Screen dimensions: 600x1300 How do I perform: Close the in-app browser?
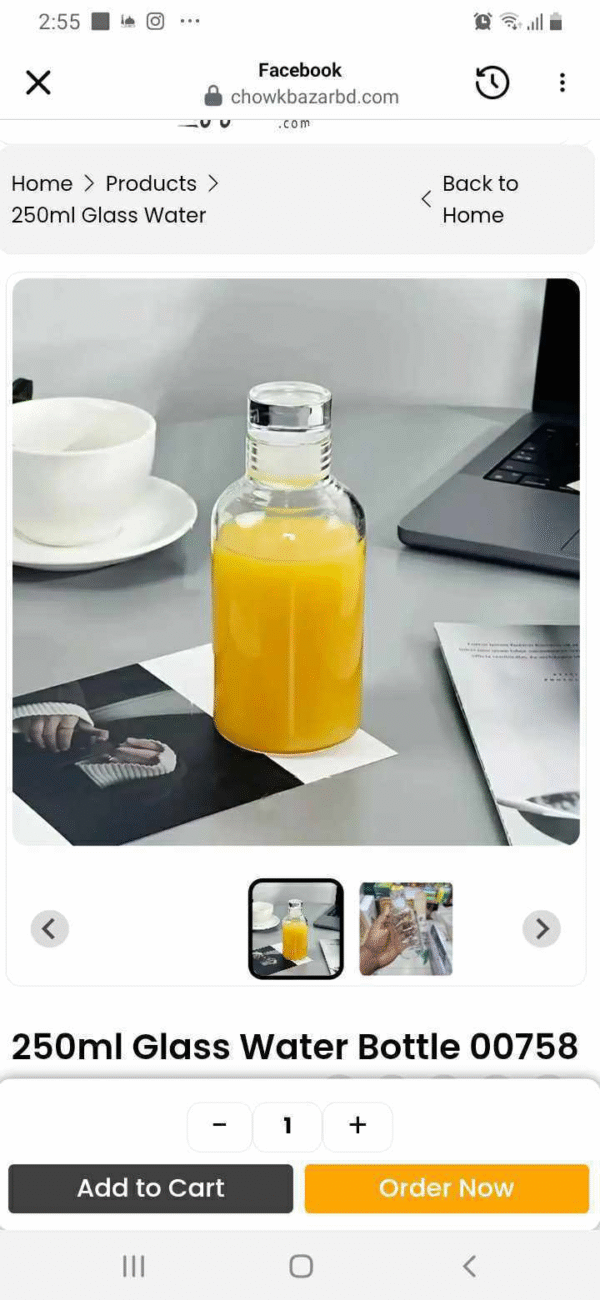[38, 83]
